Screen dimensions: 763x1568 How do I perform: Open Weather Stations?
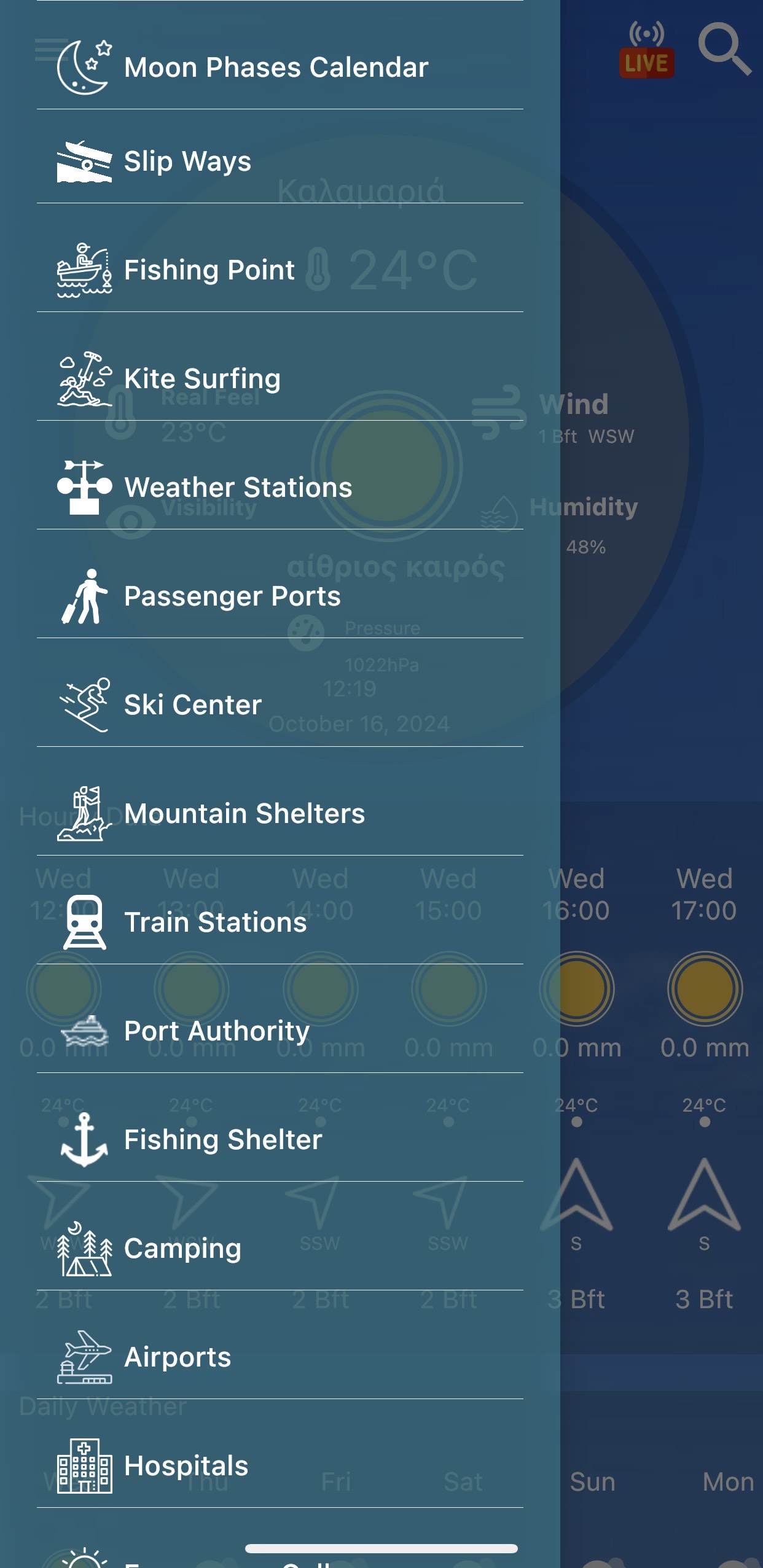pos(238,488)
